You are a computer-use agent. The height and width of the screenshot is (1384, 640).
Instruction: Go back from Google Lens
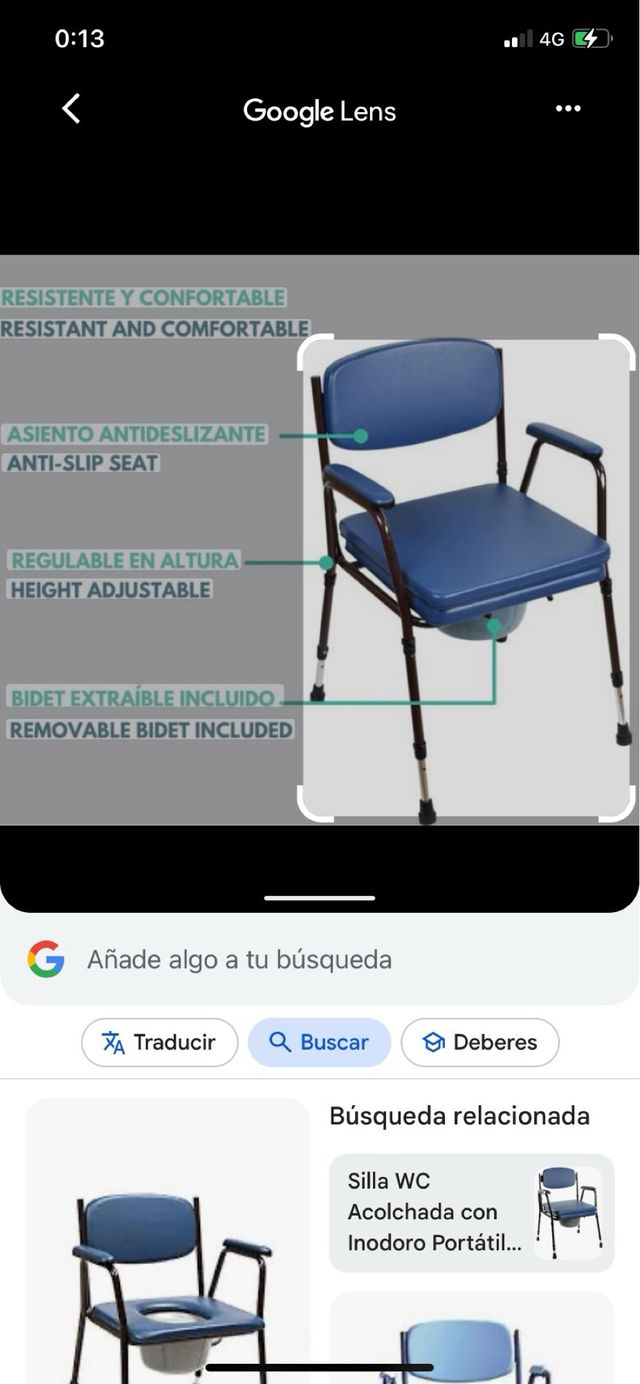tap(71, 109)
